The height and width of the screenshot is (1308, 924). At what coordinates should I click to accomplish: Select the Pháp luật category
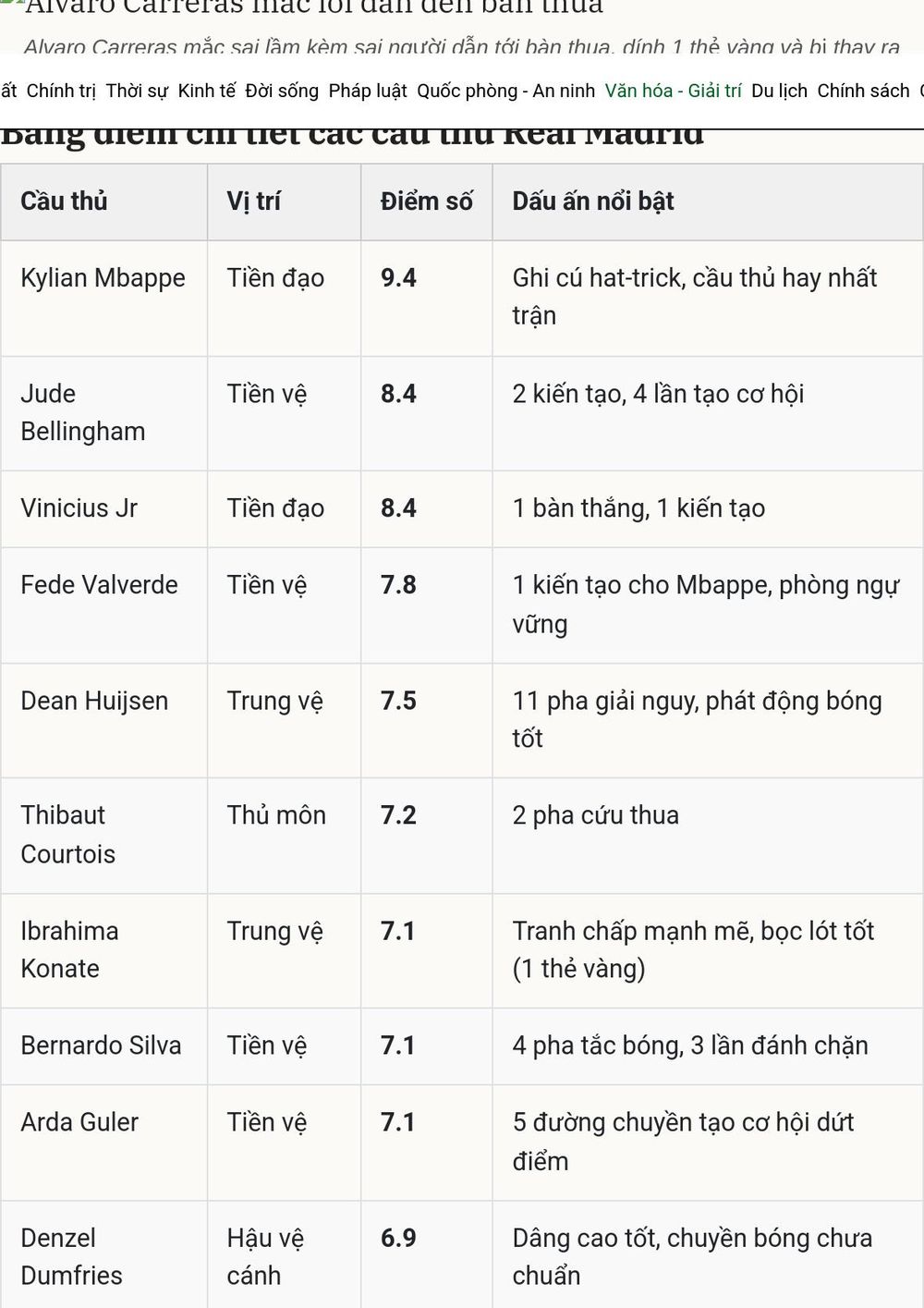click(368, 91)
